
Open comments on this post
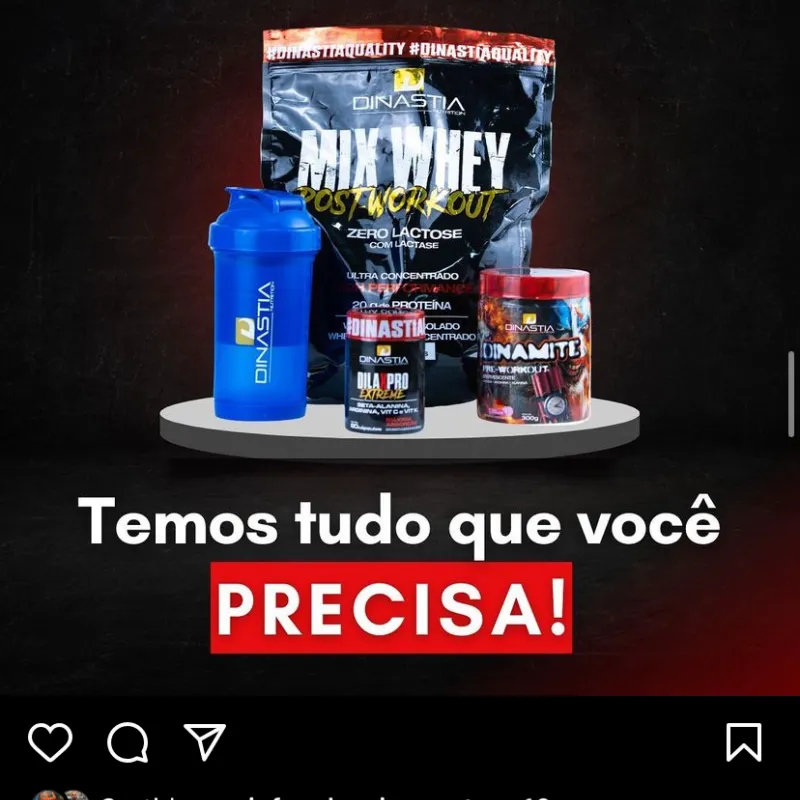(128, 742)
